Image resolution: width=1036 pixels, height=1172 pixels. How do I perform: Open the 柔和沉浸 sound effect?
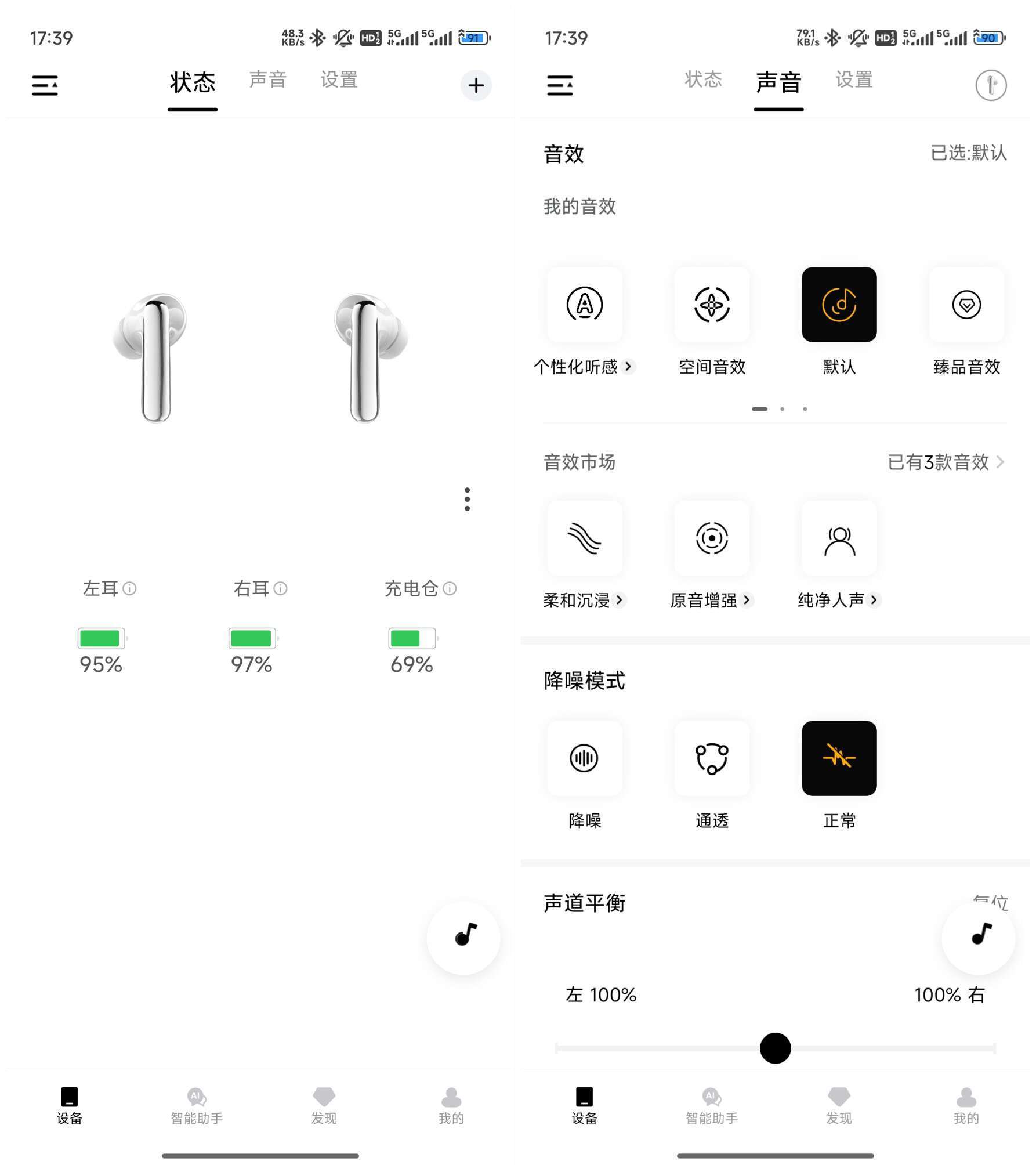[x=584, y=538]
